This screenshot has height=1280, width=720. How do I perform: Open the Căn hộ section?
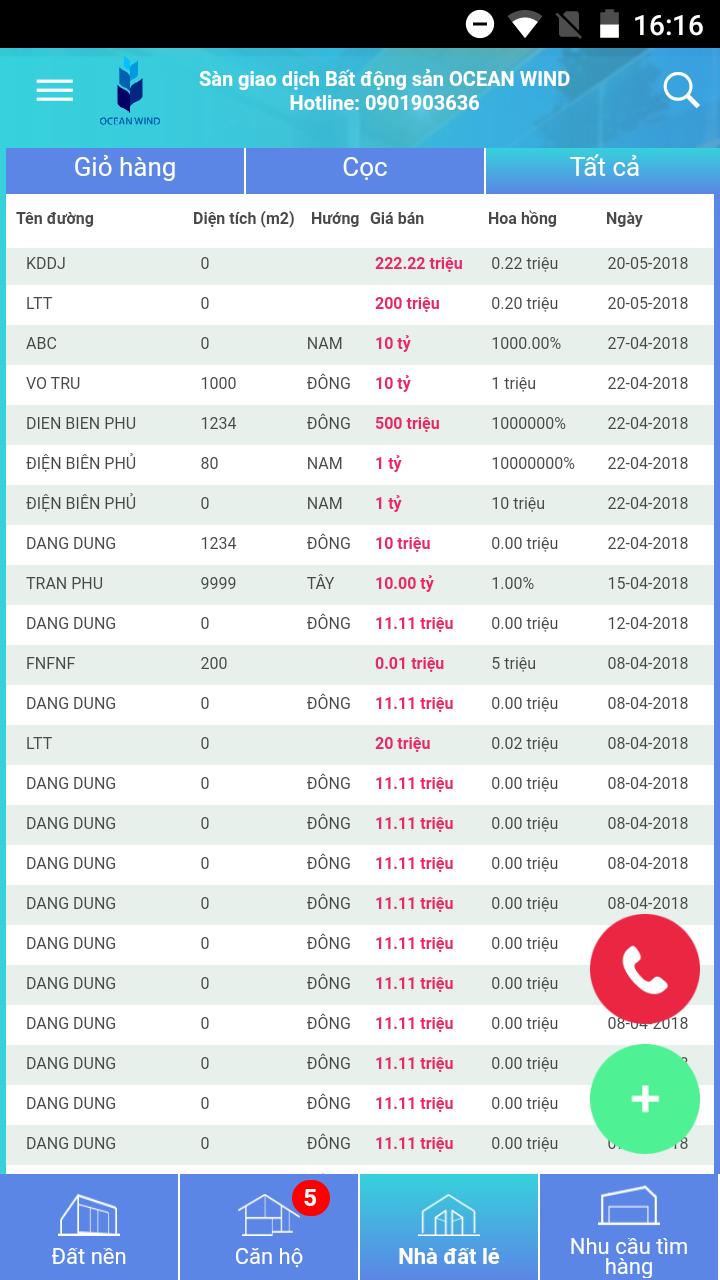coord(269,1228)
